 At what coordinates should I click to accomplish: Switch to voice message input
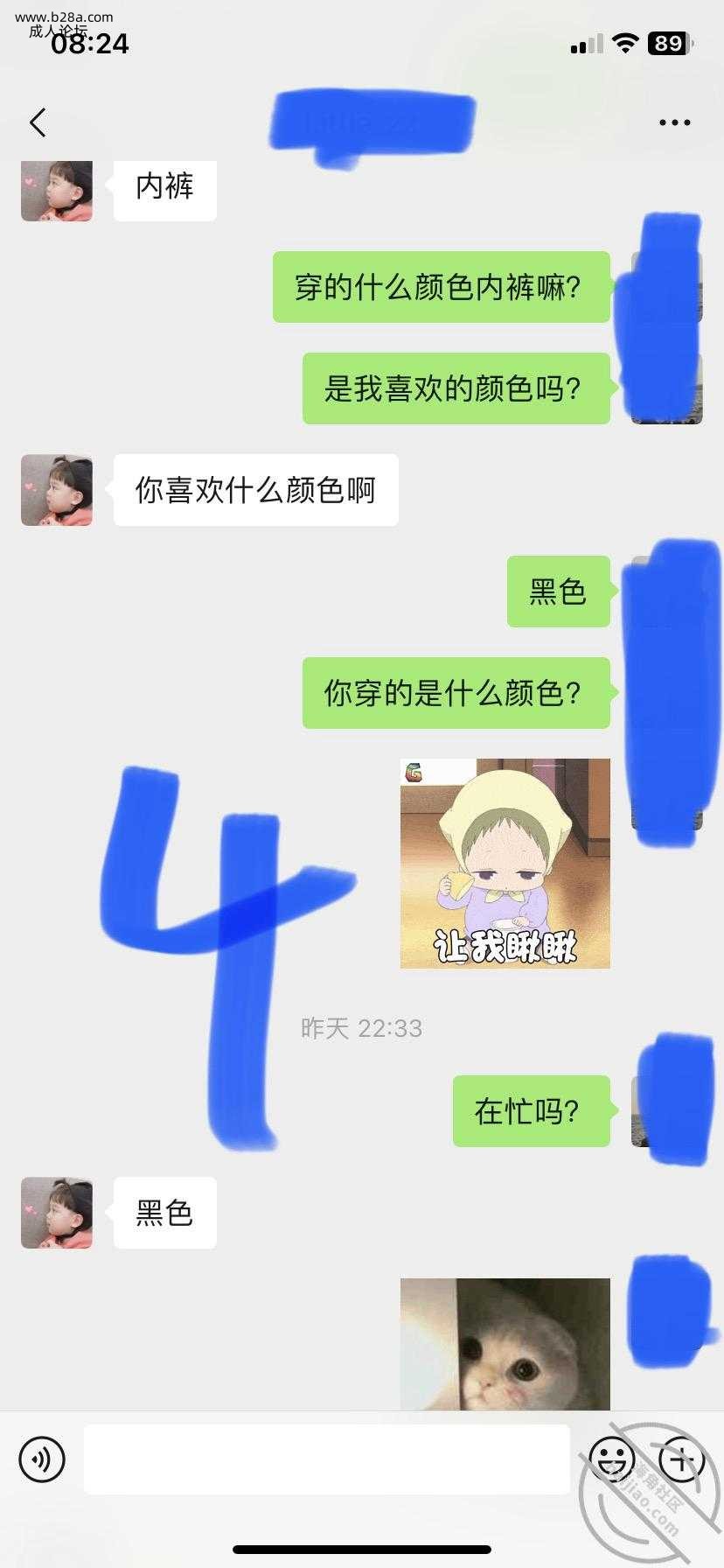(x=42, y=1459)
